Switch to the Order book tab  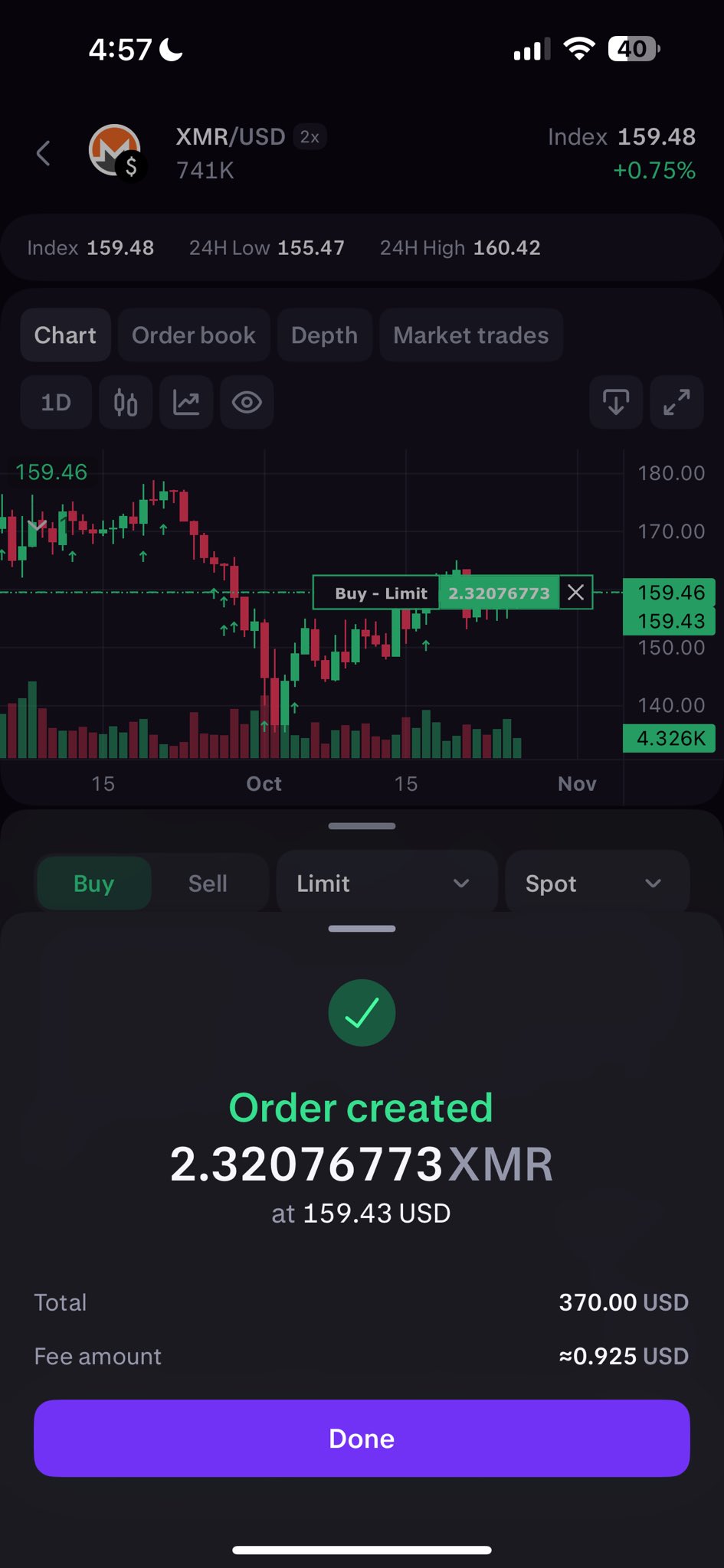click(x=194, y=335)
